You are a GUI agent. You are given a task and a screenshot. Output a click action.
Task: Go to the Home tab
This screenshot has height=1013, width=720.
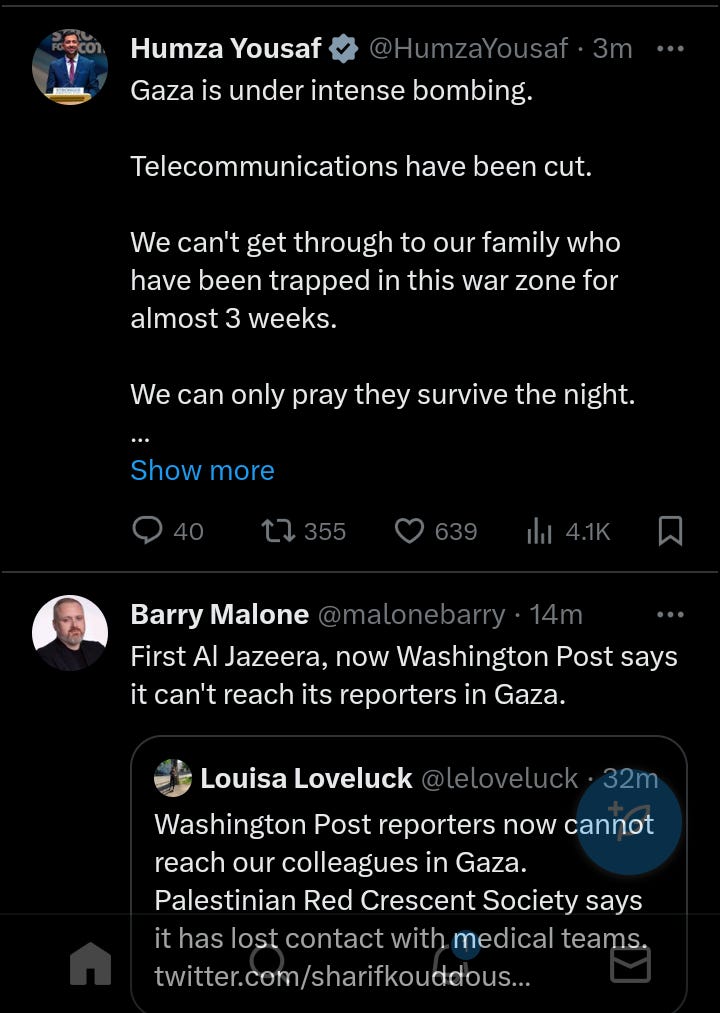click(x=90, y=963)
